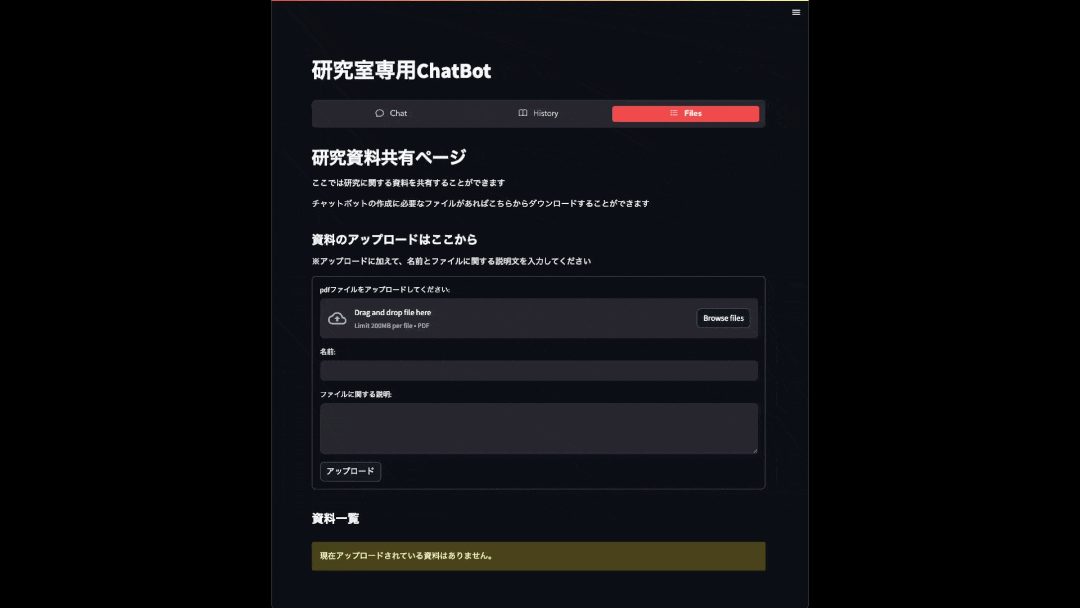Select the Files tab
Viewport: 1080px width, 608px height.
point(685,113)
